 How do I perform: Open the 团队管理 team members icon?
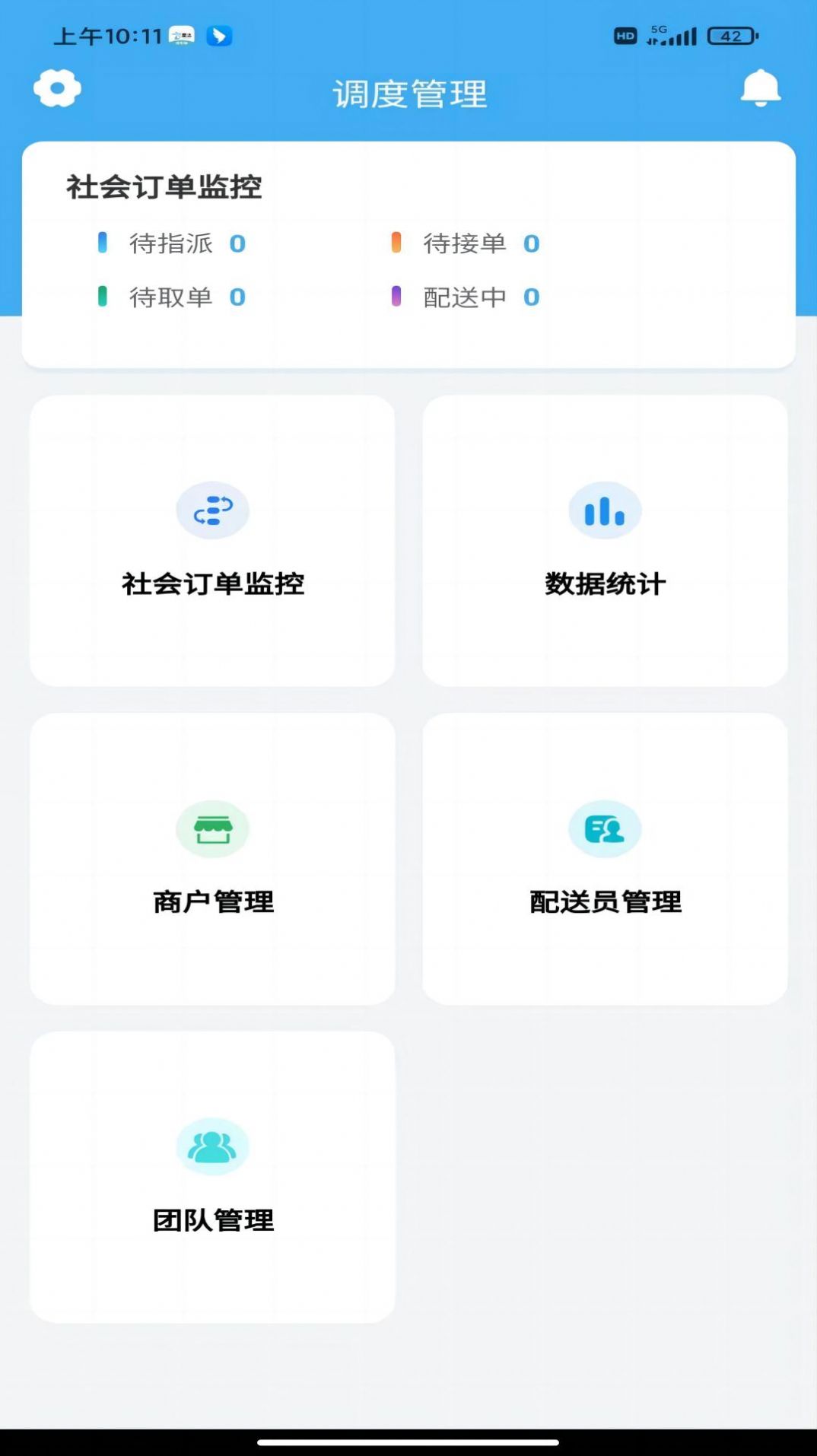(211, 1147)
